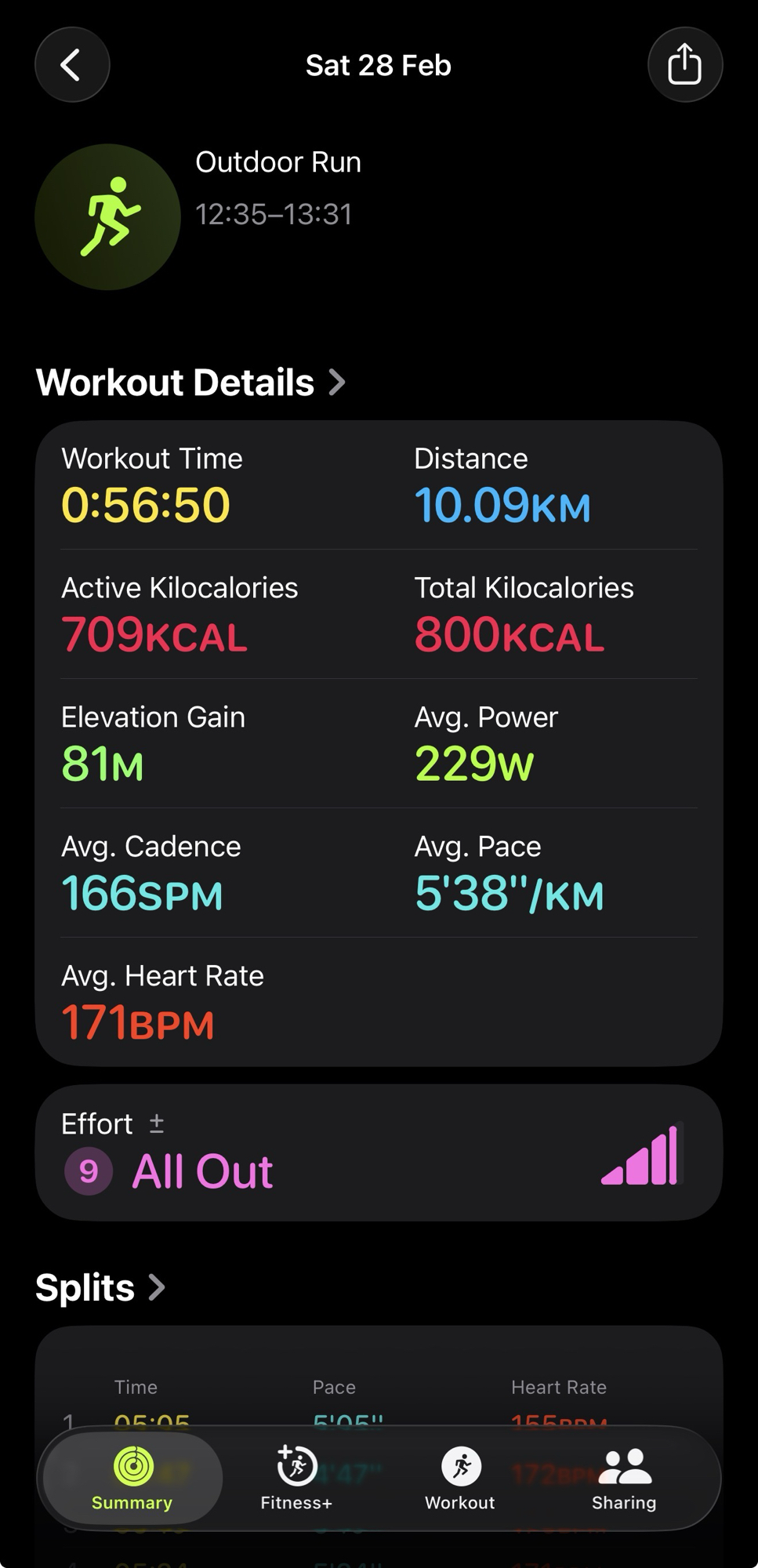758x1568 pixels.
Task: Go back using the back arrow
Action: tap(72, 65)
